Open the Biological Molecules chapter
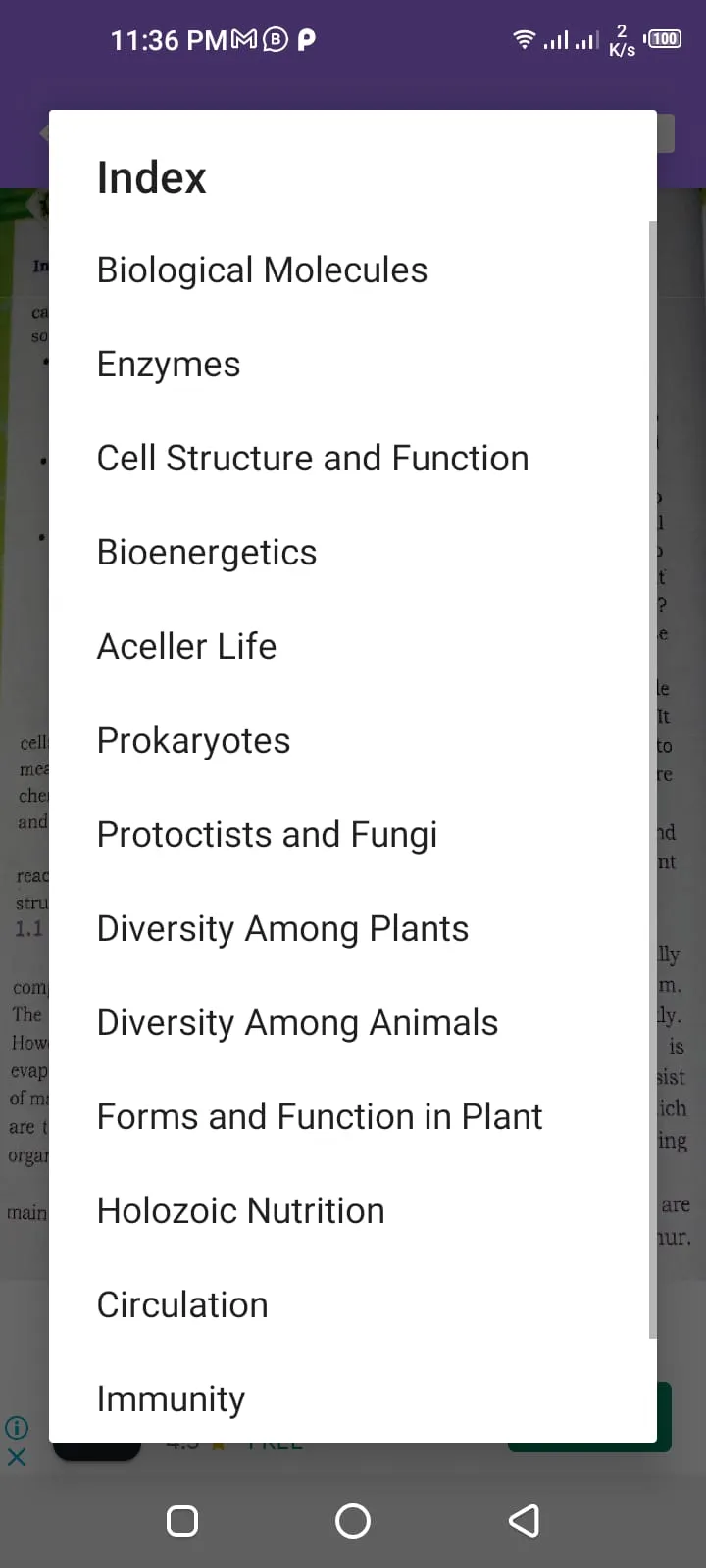This screenshot has height=1568, width=706. pyautogui.click(x=262, y=269)
